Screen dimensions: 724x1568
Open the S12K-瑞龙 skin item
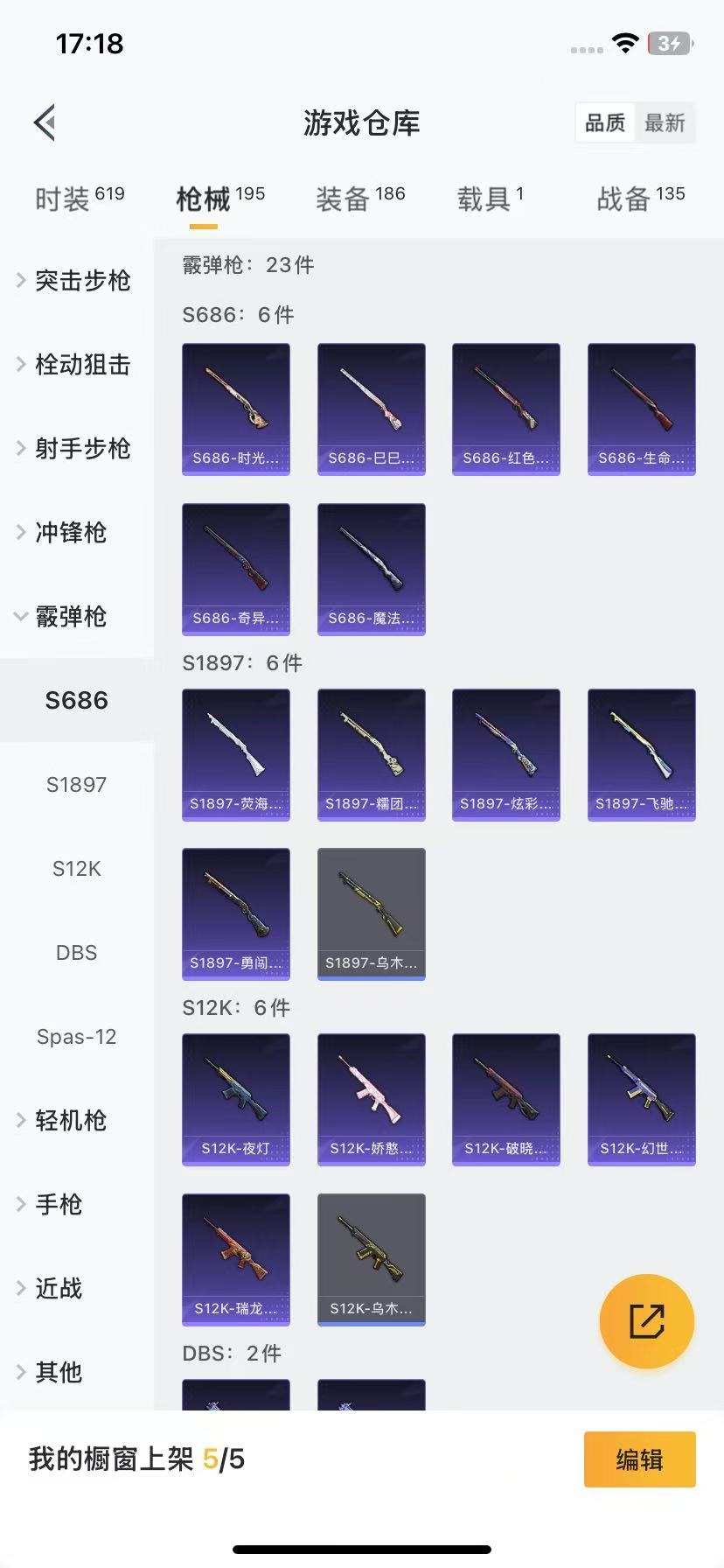(x=236, y=1259)
